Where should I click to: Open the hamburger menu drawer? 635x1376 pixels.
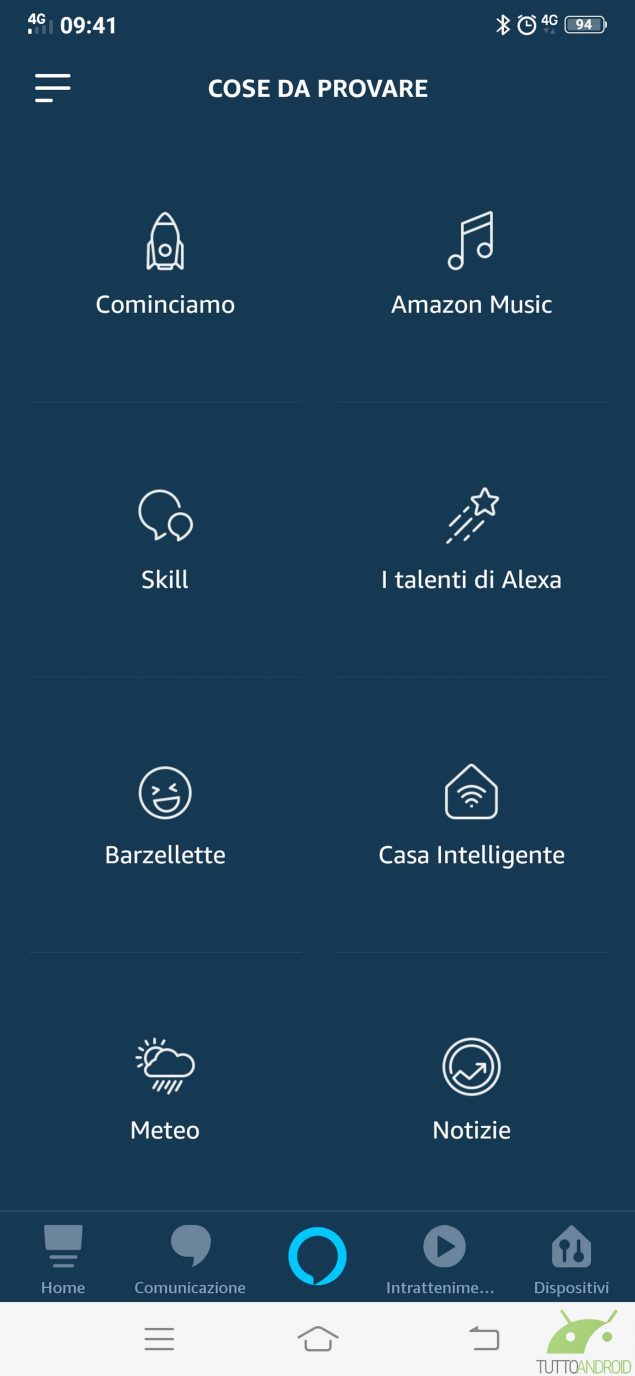click(52, 88)
